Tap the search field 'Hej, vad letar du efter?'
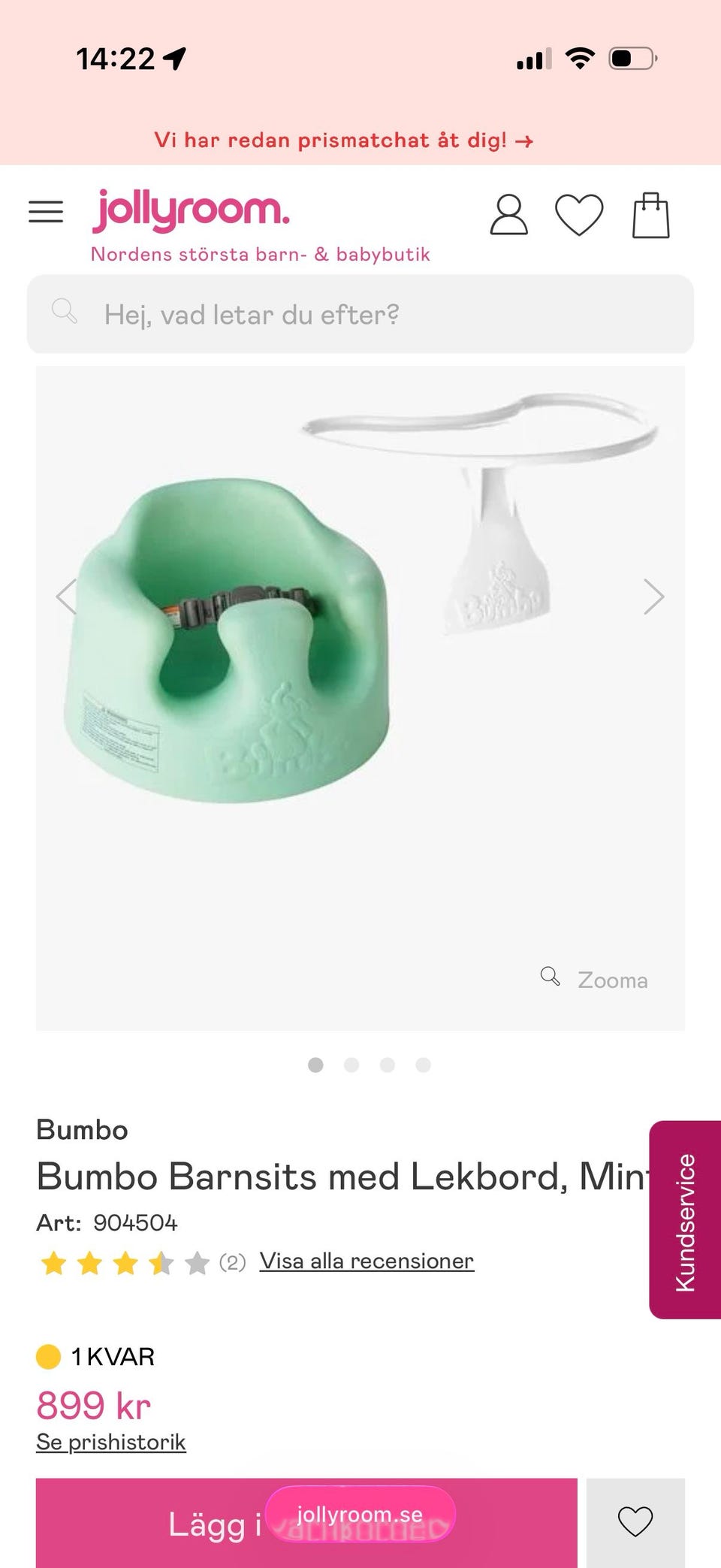This screenshot has width=721, height=1568. pos(360,314)
